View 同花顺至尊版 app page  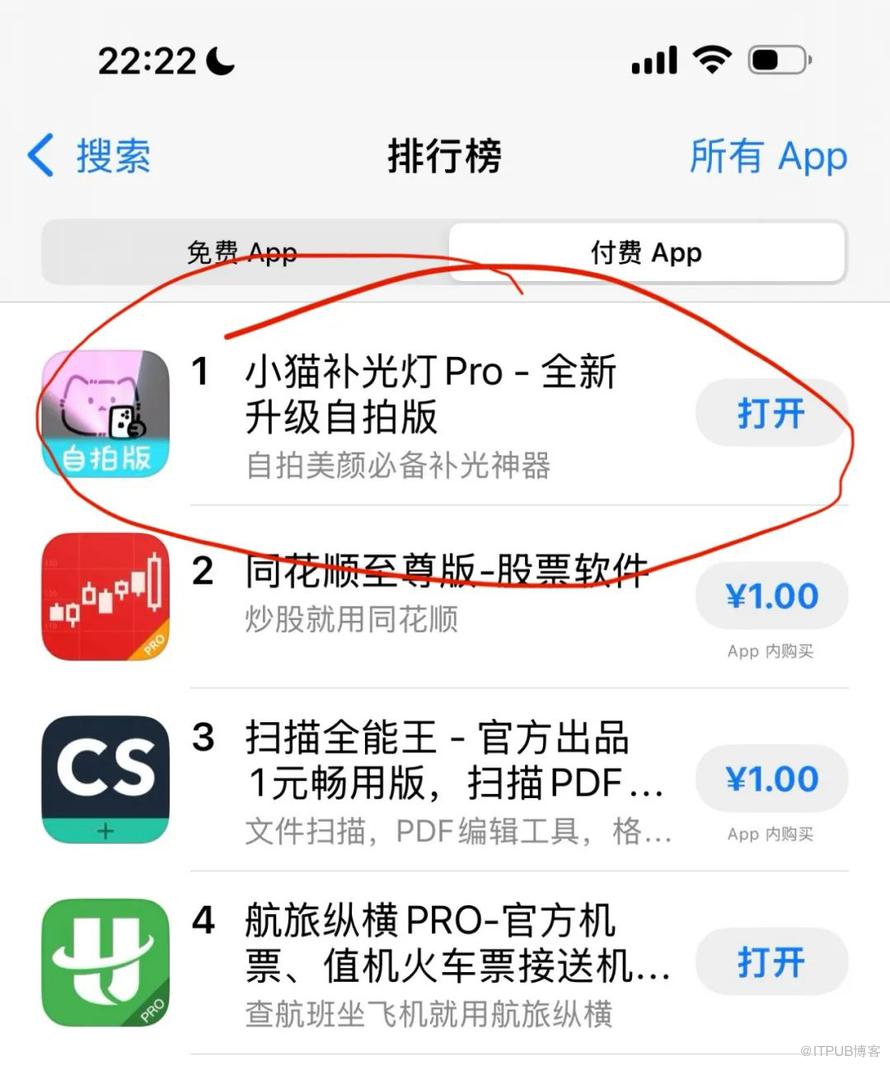[445, 573]
